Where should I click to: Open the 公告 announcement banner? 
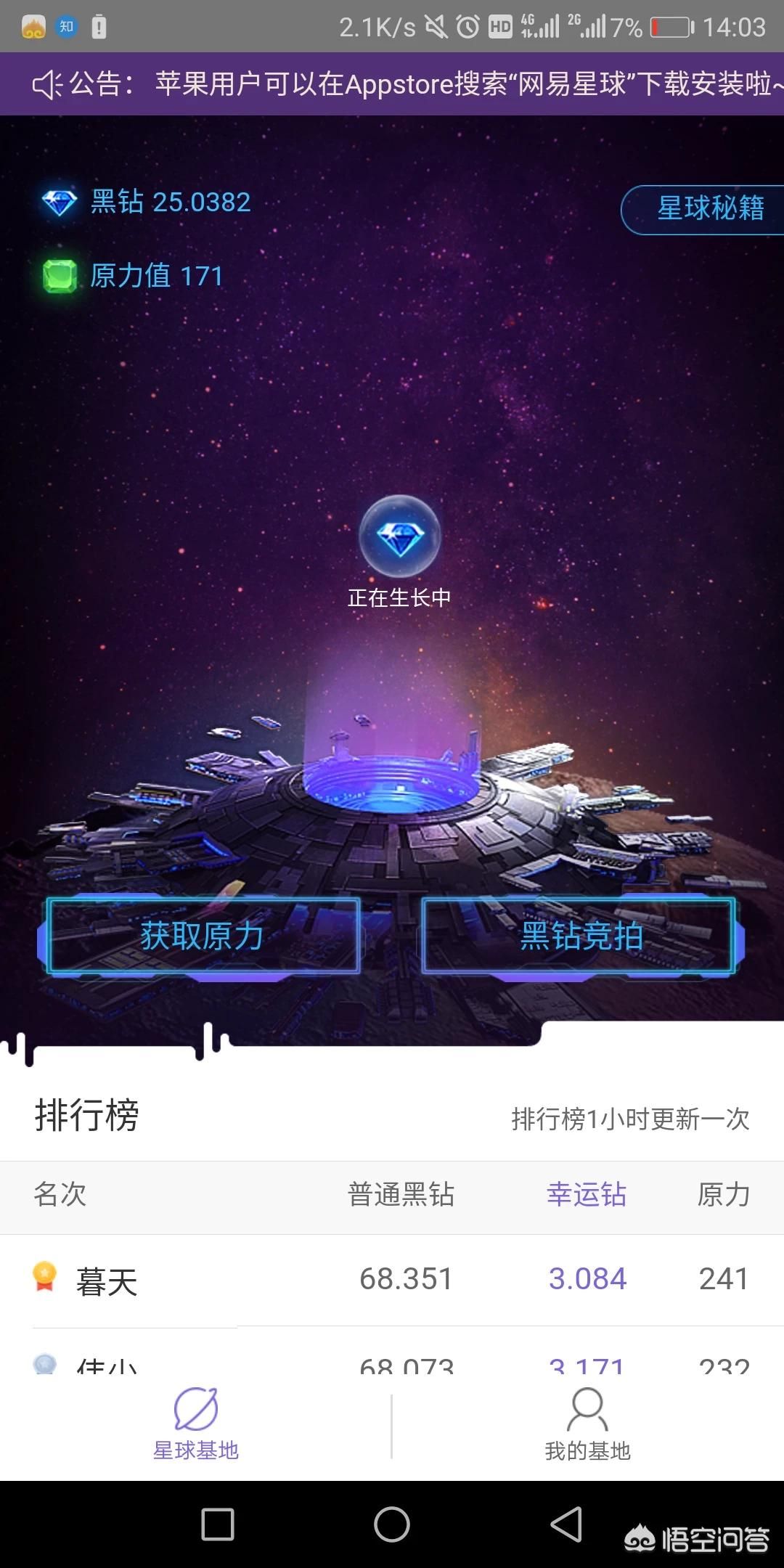[x=407, y=84]
